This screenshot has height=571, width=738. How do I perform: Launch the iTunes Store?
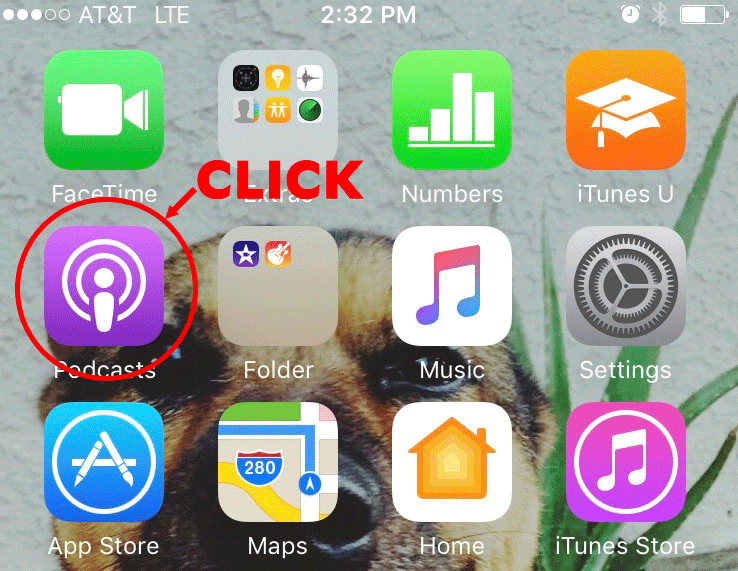click(x=626, y=462)
